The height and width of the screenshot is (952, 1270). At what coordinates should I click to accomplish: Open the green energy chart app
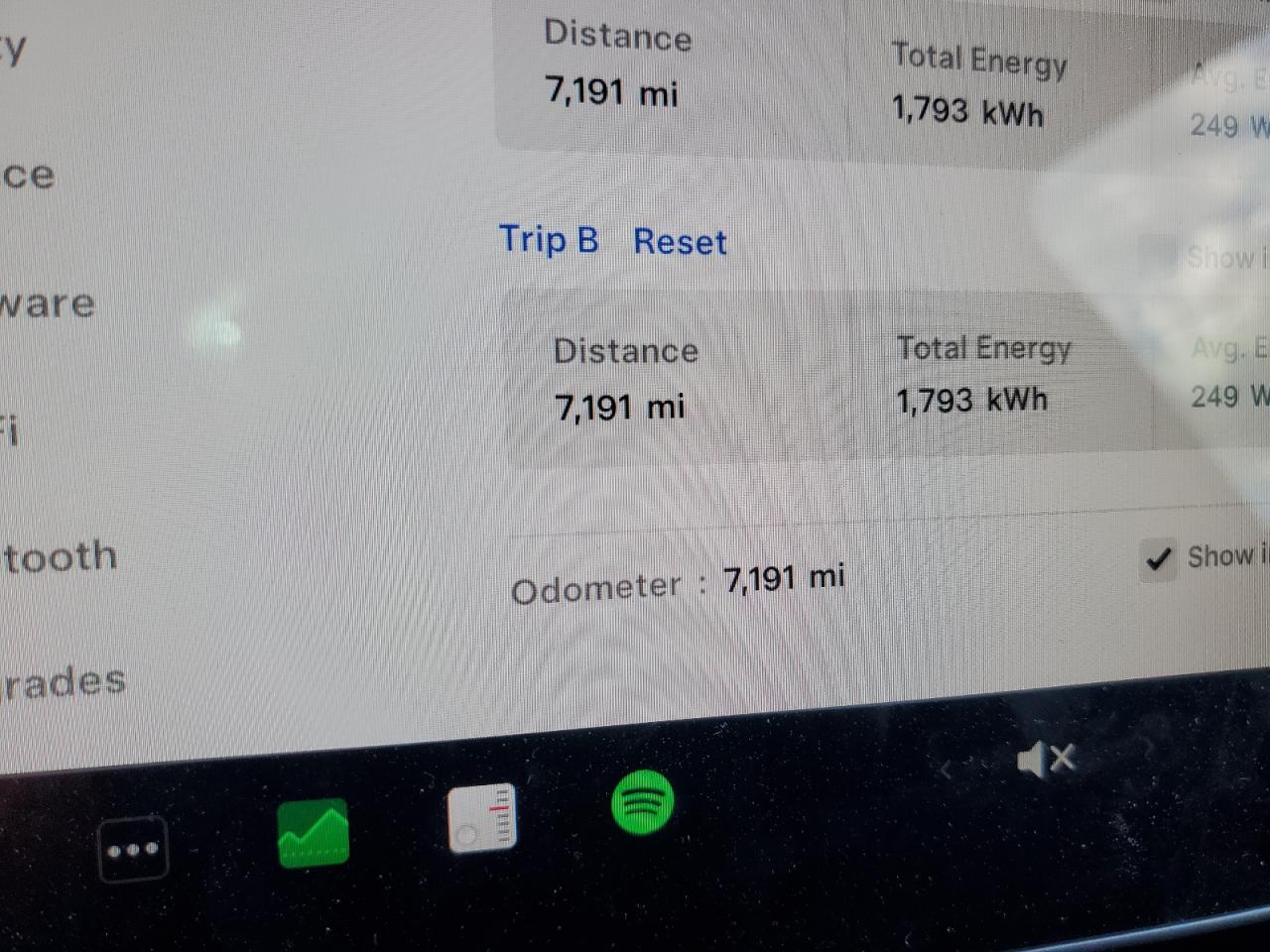coord(314,833)
